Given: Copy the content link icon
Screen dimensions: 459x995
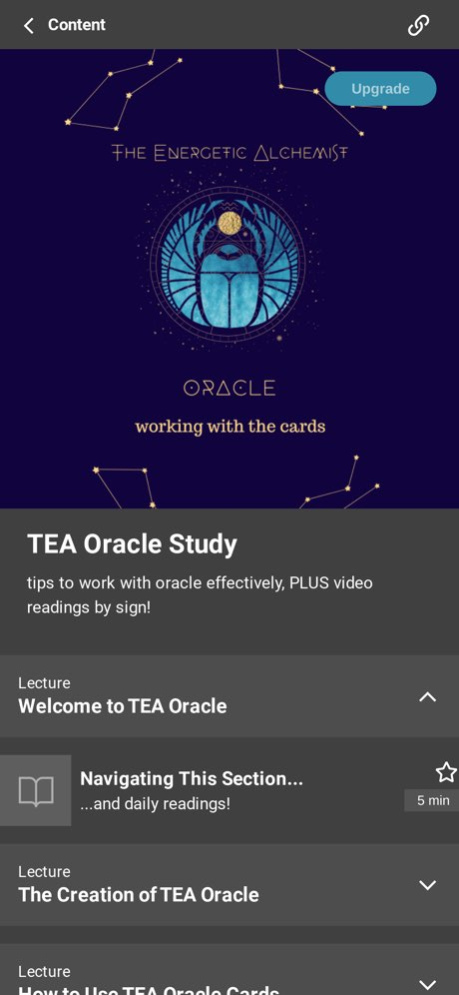Looking at the screenshot, I should click(x=418, y=25).
